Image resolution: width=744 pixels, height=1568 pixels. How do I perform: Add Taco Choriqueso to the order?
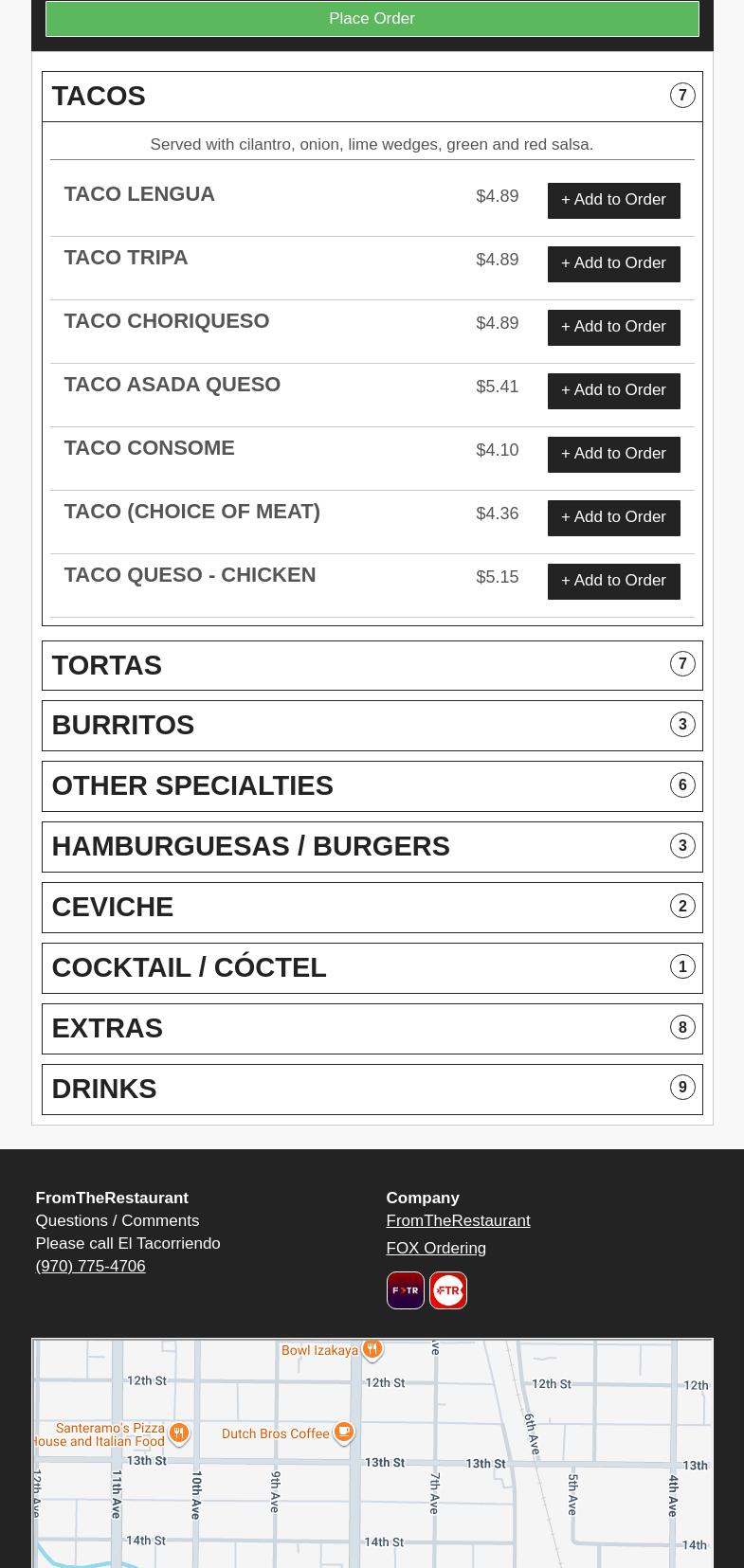coord(613,327)
